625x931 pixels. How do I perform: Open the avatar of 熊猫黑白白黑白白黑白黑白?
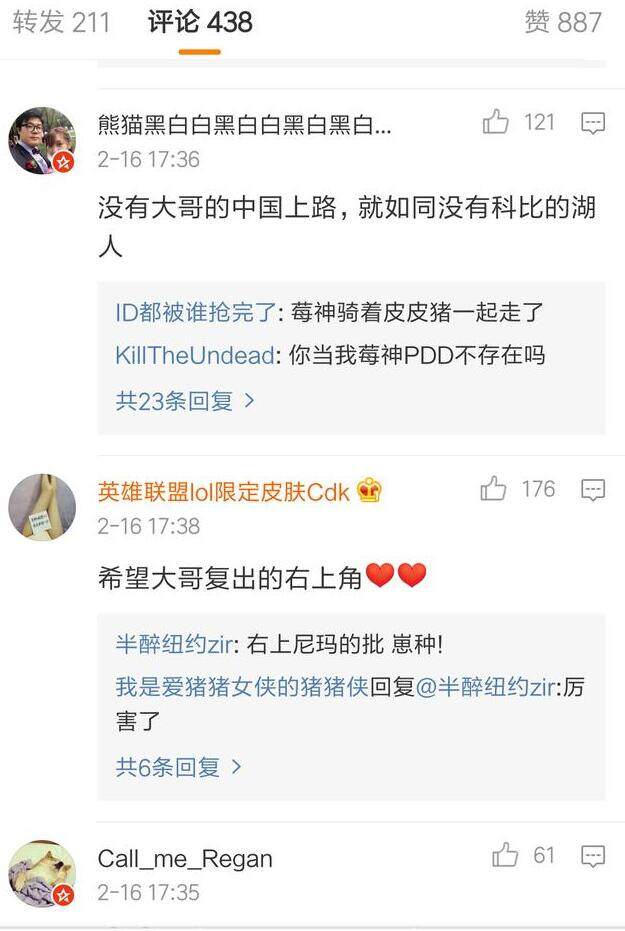pyautogui.click(x=42, y=141)
